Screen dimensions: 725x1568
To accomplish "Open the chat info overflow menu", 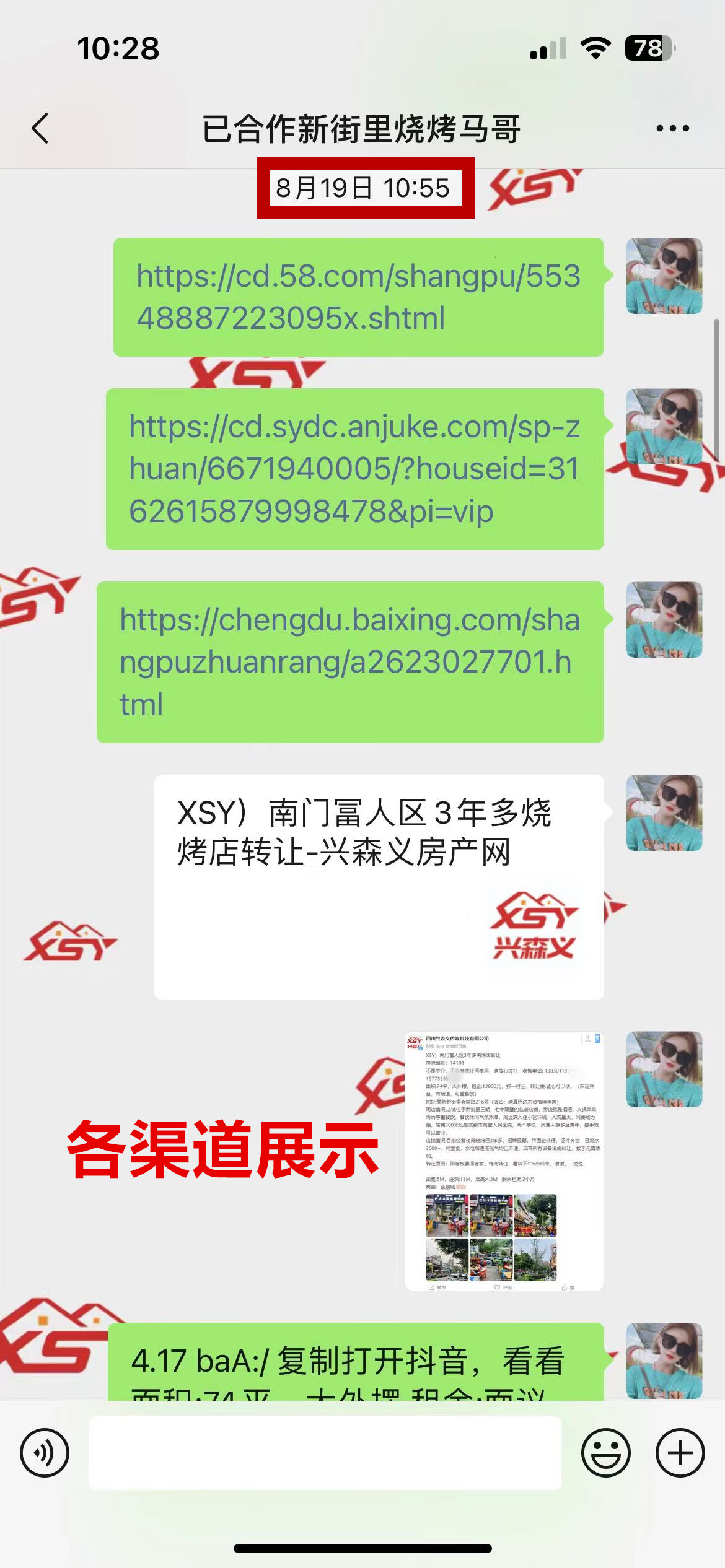I will [x=672, y=129].
